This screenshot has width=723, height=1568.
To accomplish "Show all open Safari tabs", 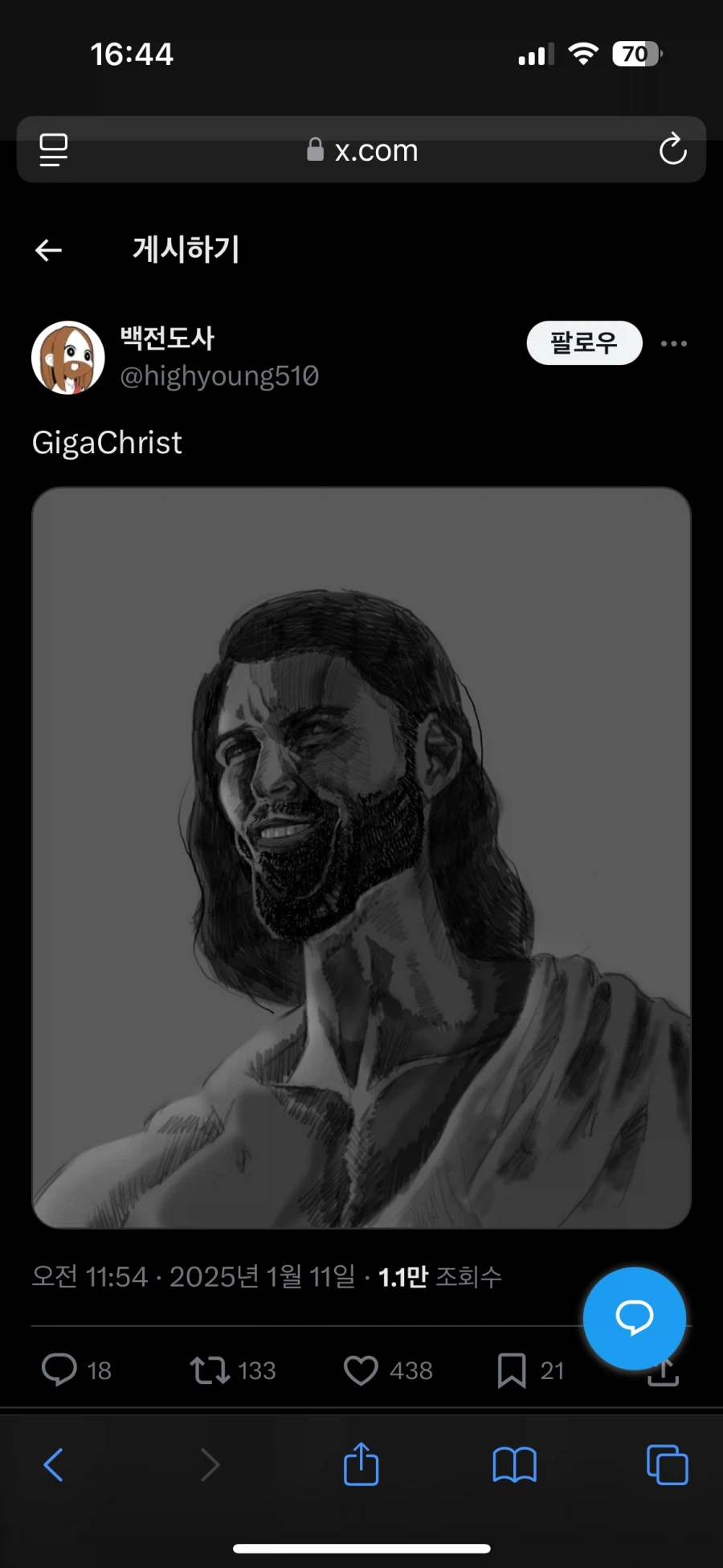I will [667, 1465].
